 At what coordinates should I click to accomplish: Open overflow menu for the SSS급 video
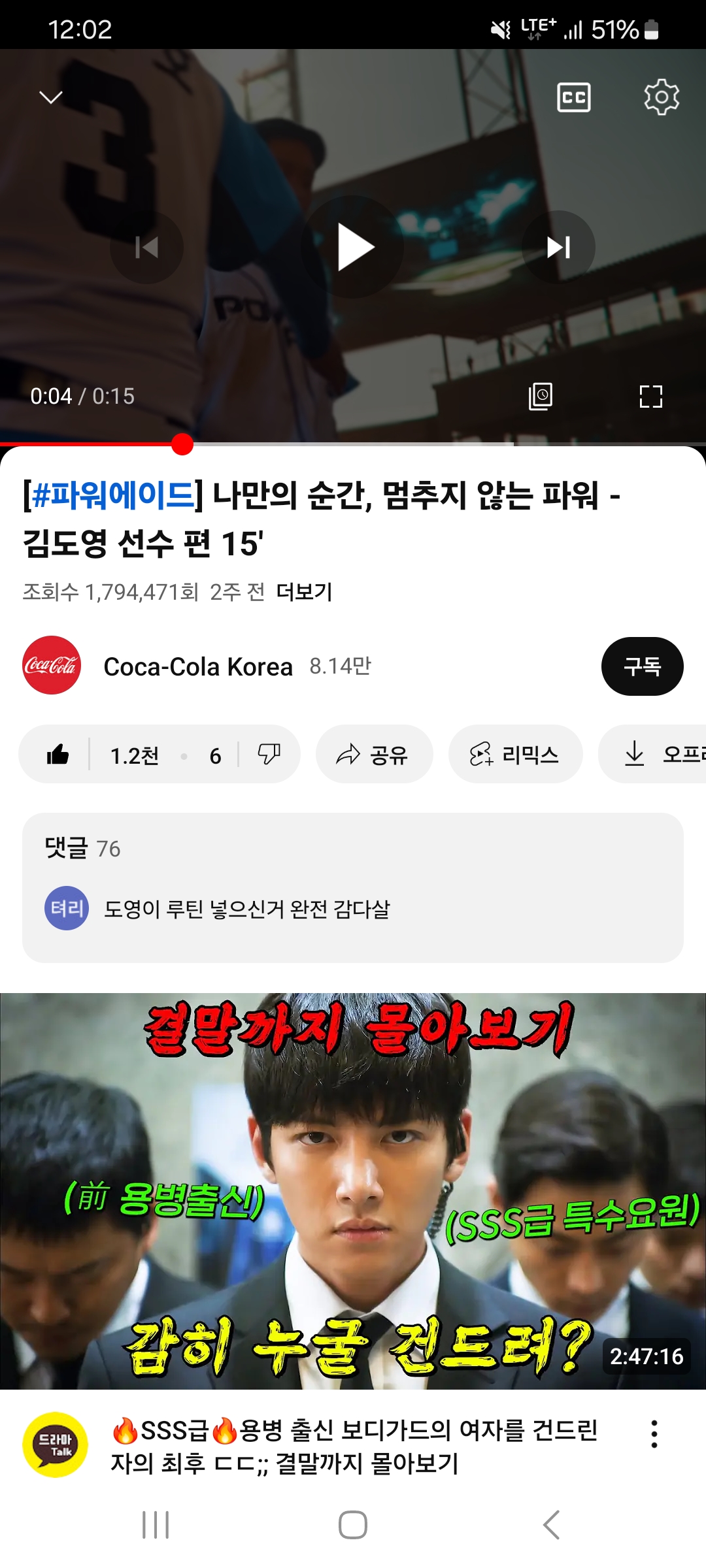coord(654,1433)
